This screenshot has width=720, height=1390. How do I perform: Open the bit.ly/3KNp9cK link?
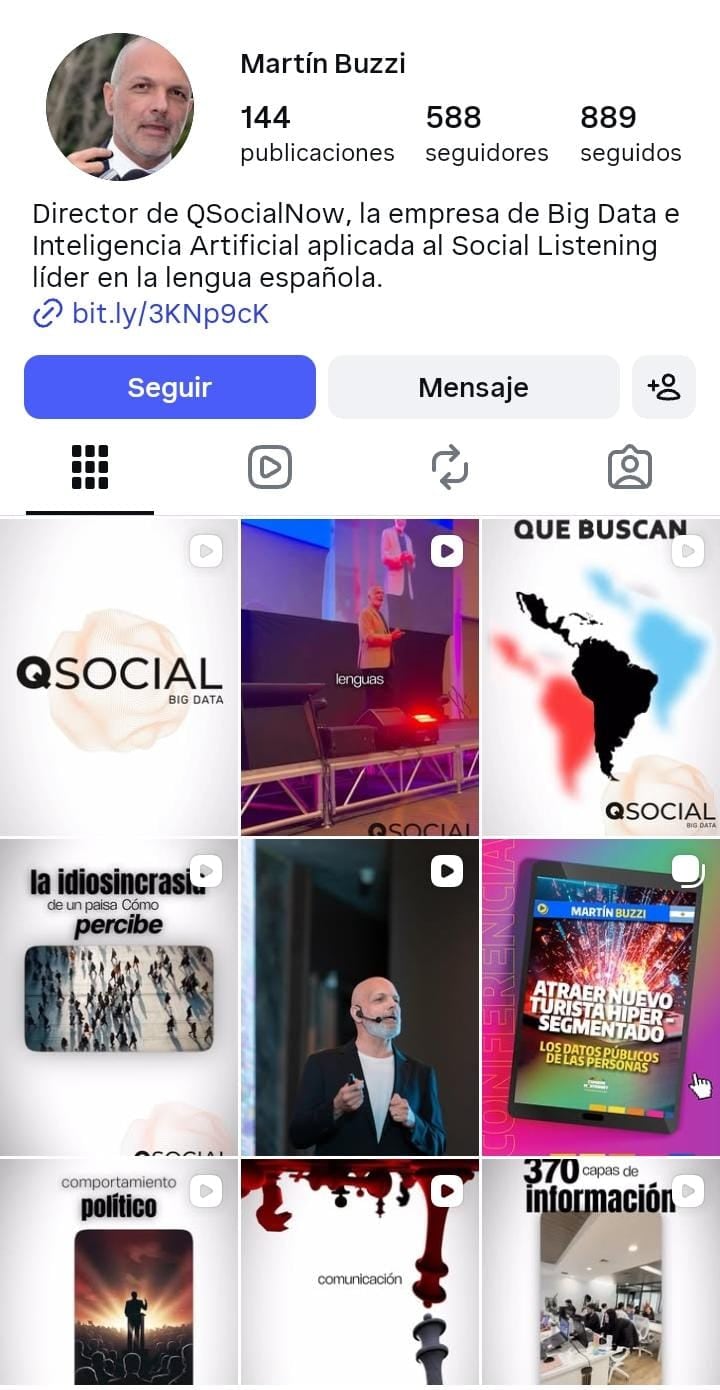pos(165,314)
